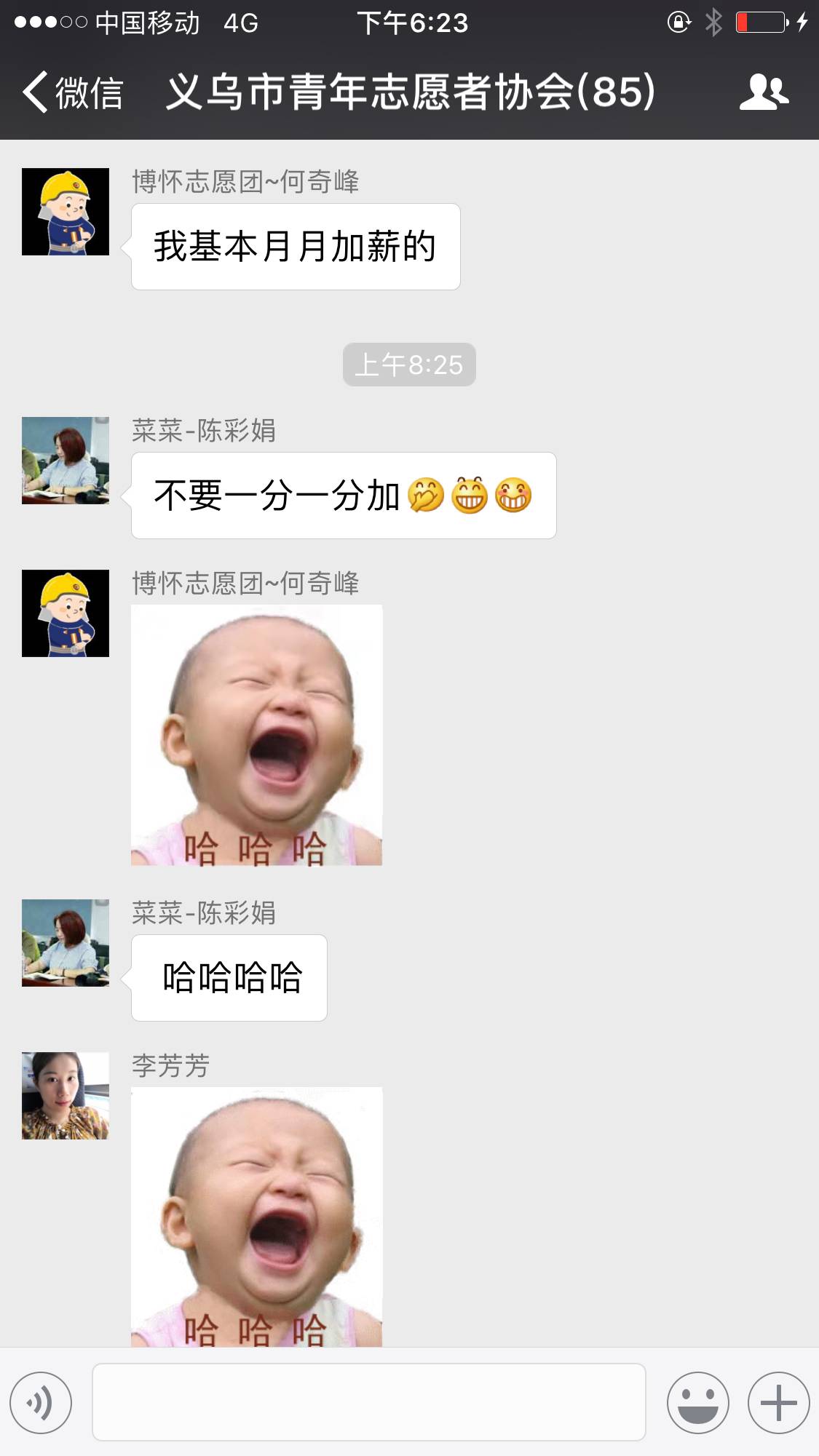Open group chat members info
Image resolution: width=819 pixels, height=1456 pixels.
click(763, 92)
